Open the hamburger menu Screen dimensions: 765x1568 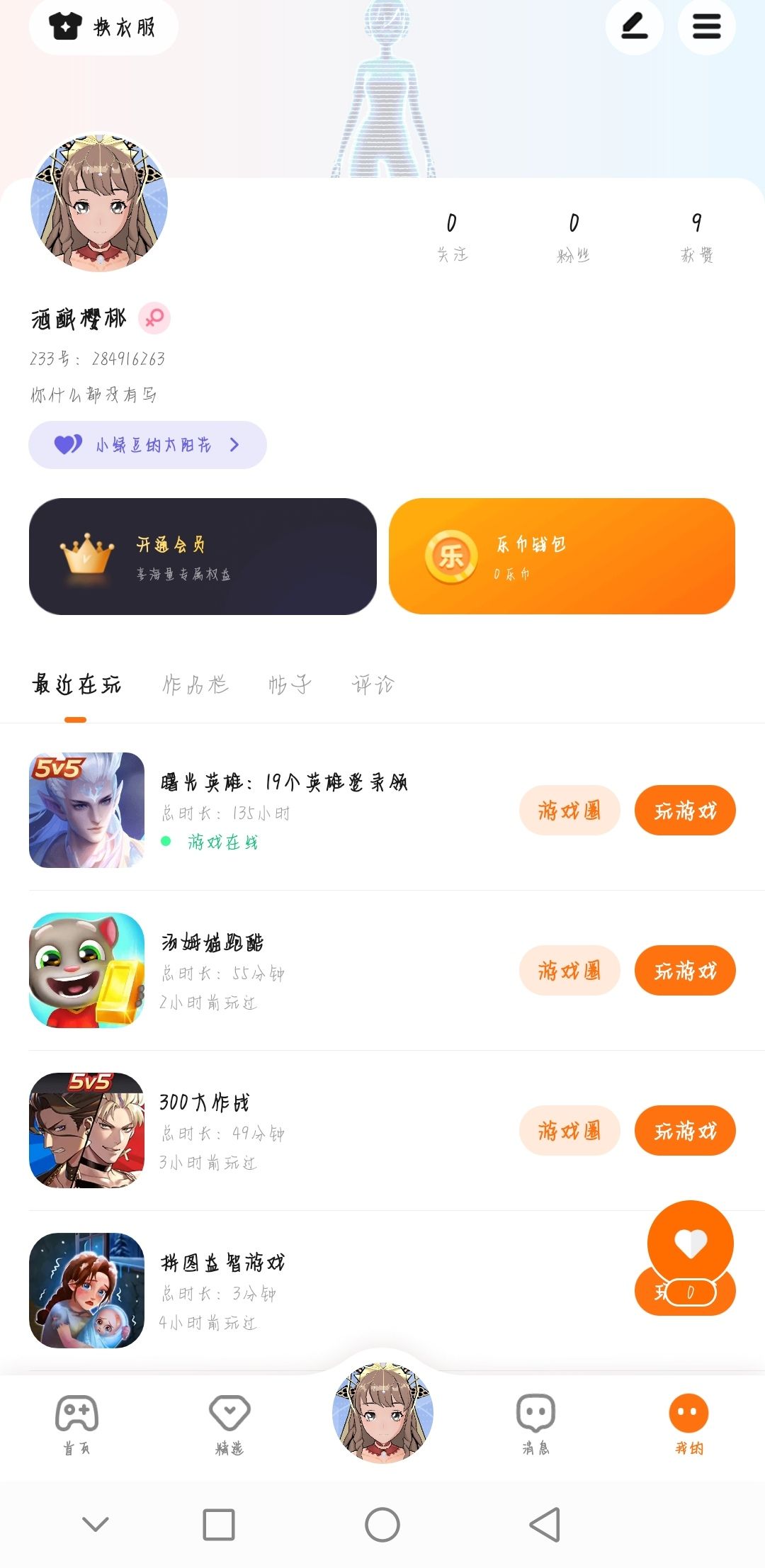pyautogui.click(x=706, y=27)
